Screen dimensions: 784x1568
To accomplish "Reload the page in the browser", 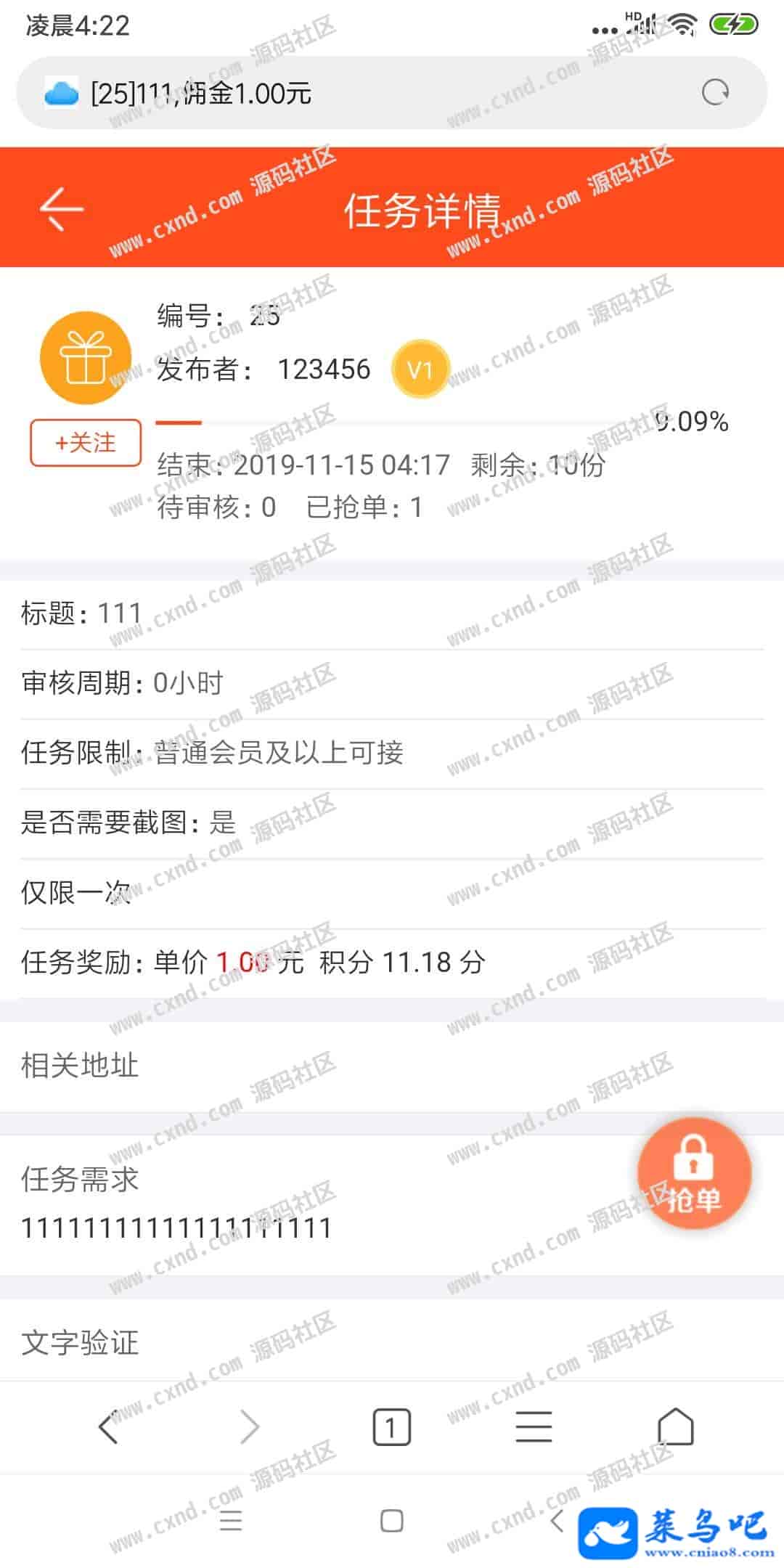I will 715,93.
